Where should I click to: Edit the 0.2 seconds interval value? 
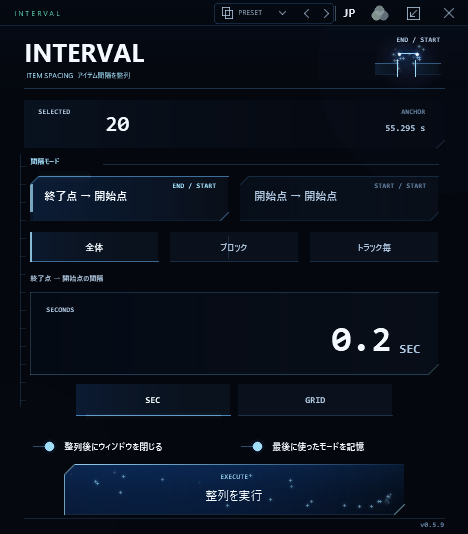click(234, 333)
